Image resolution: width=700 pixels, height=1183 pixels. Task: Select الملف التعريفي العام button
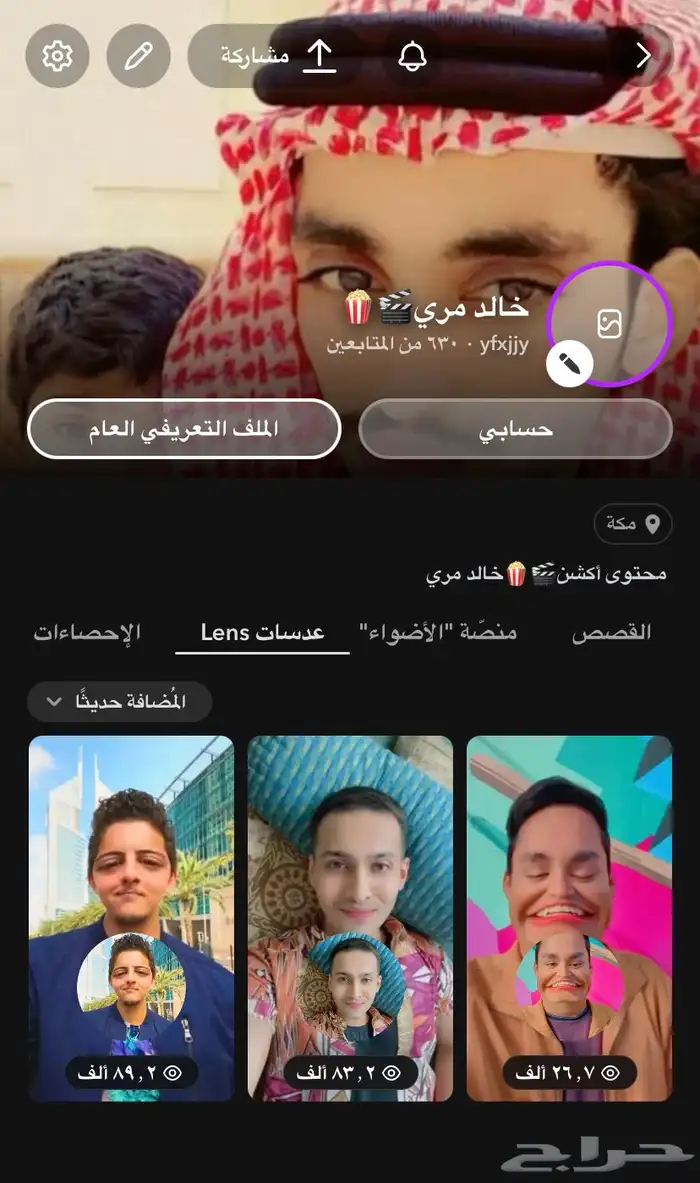pos(185,429)
